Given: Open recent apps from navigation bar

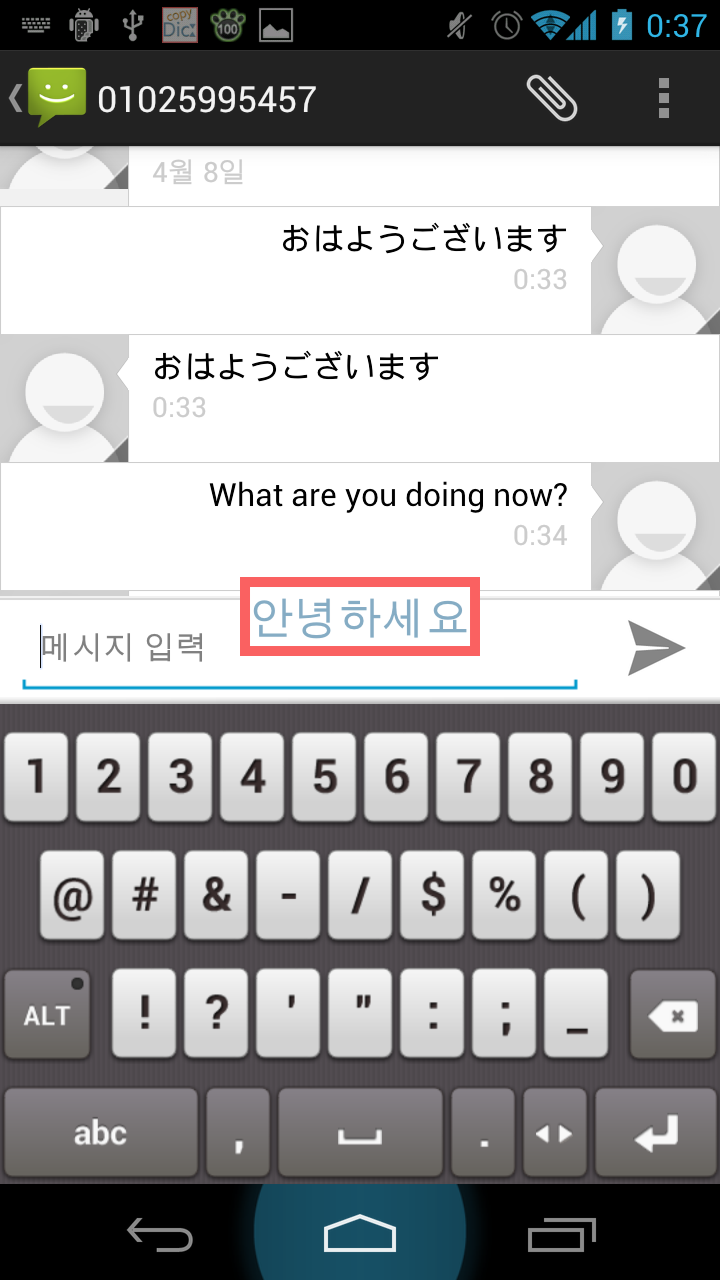Looking at the screenshot, I should coord(562,1235).
